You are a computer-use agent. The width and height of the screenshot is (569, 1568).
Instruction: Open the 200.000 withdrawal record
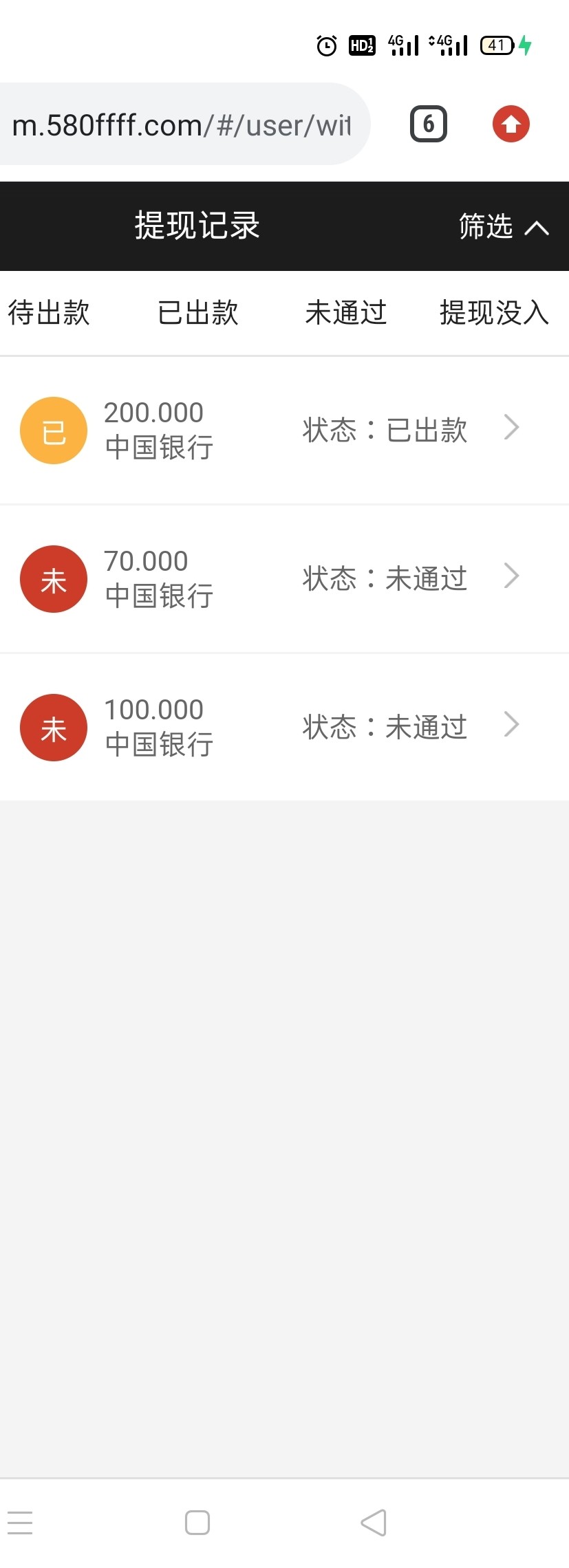pos(284,431)
